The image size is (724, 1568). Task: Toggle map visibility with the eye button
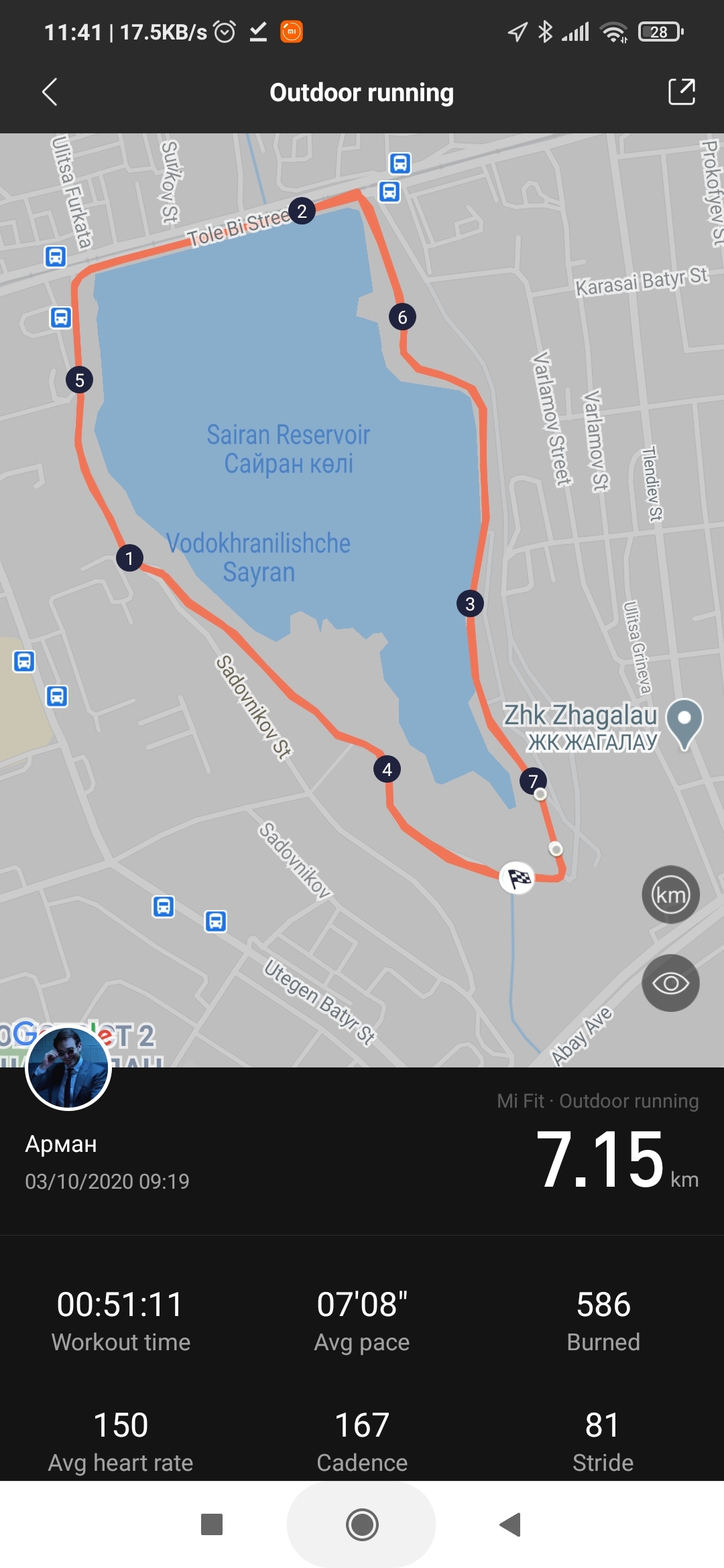point(670,983)
